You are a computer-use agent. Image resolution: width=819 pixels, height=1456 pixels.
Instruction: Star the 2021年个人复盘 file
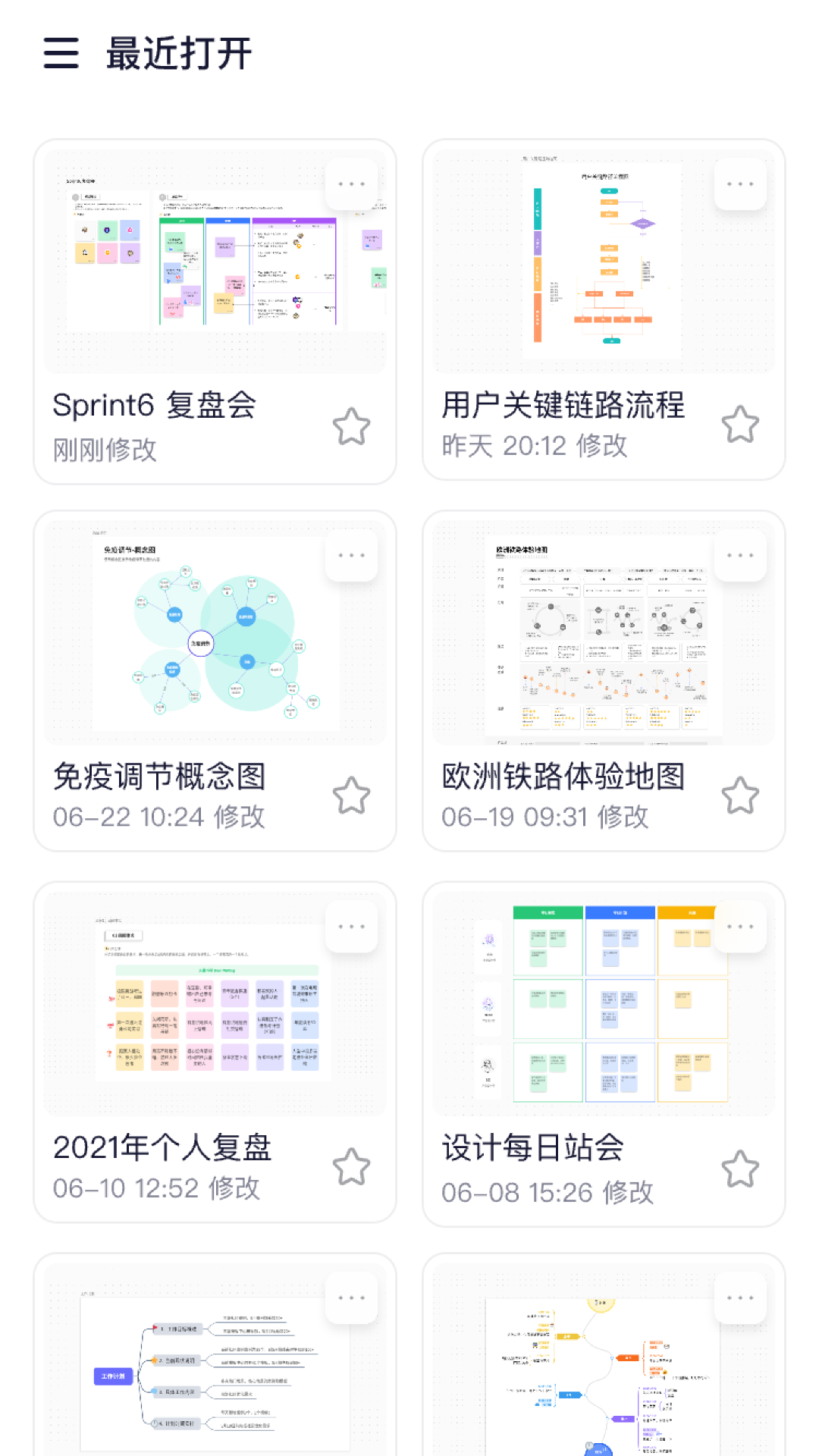(x=351, y=1167)
